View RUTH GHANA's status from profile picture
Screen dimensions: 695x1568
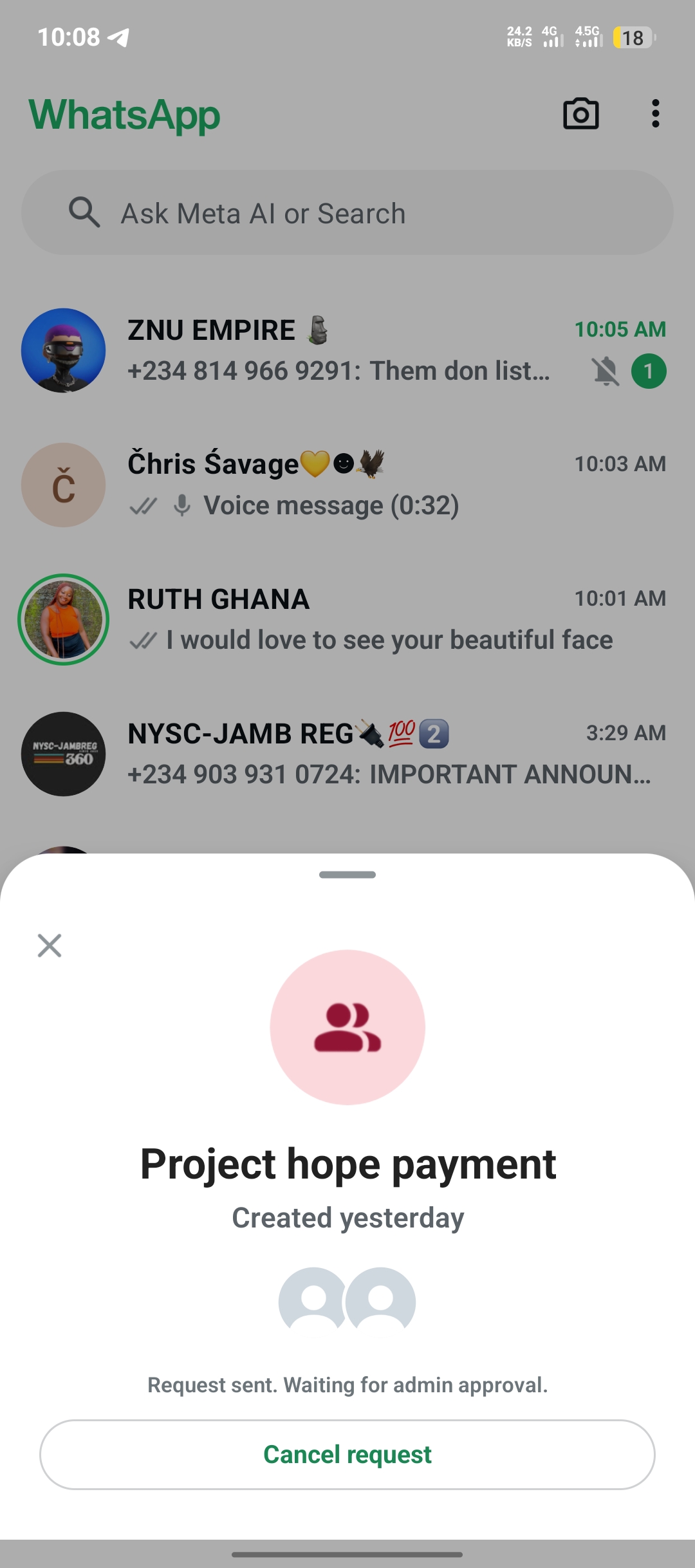(x=63, y=619)
